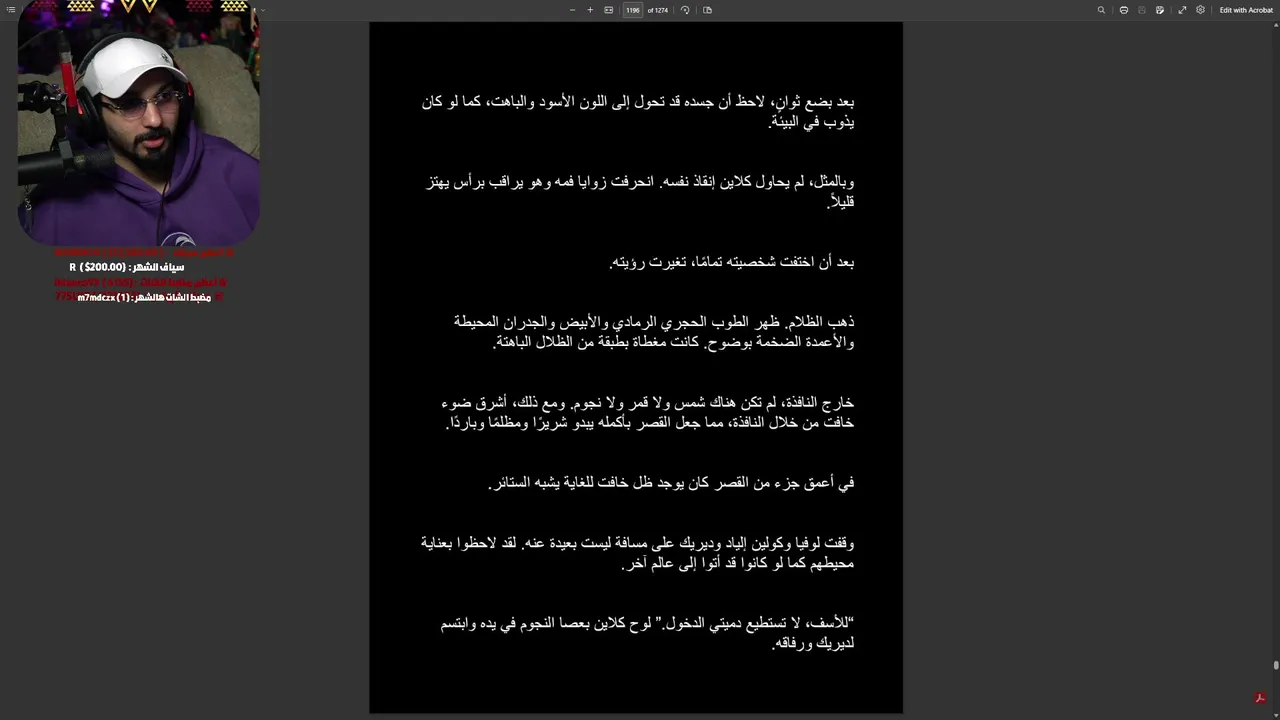Viewport: 1280px width, 720px height.
Task: Fit the page to width
Action: 609,10
